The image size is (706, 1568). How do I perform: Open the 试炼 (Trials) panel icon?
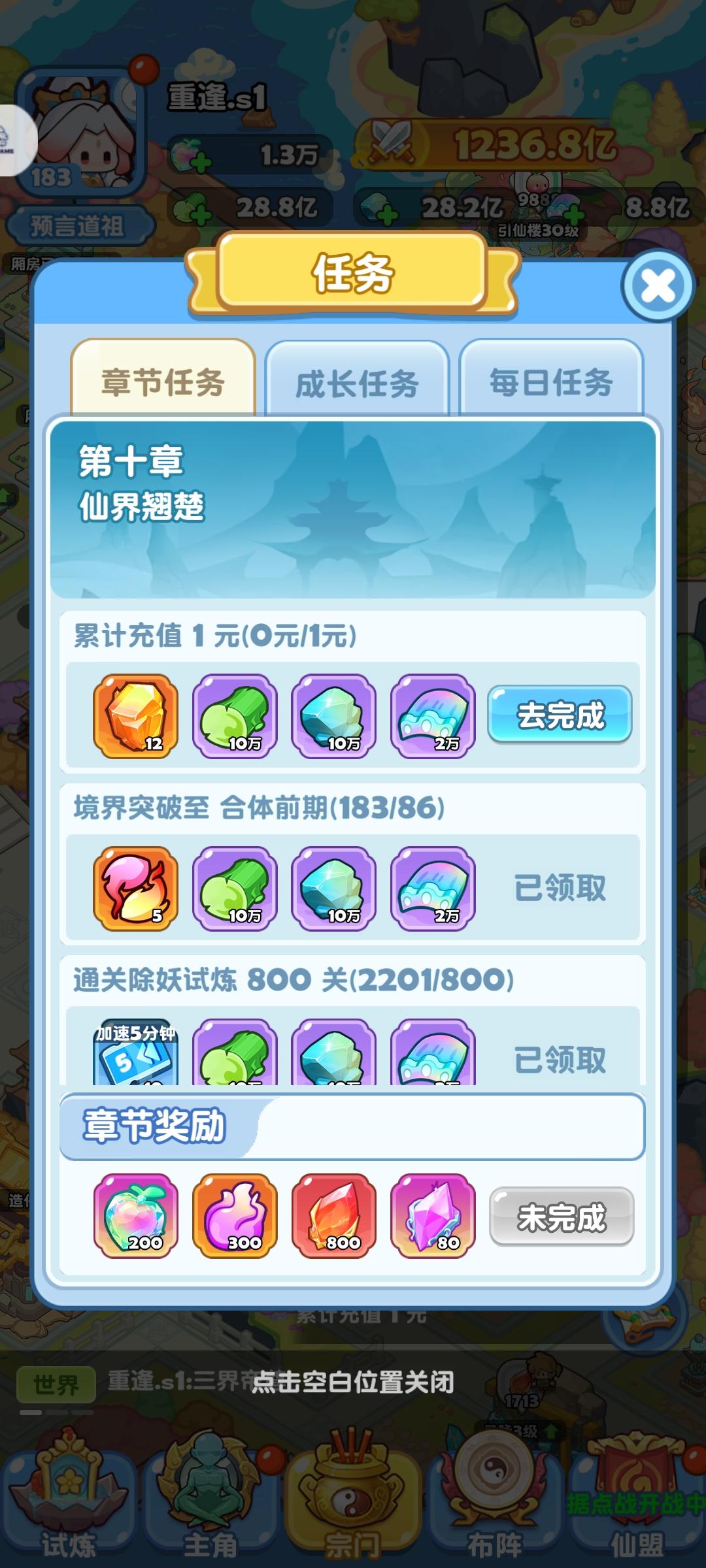click(69, 1503)
